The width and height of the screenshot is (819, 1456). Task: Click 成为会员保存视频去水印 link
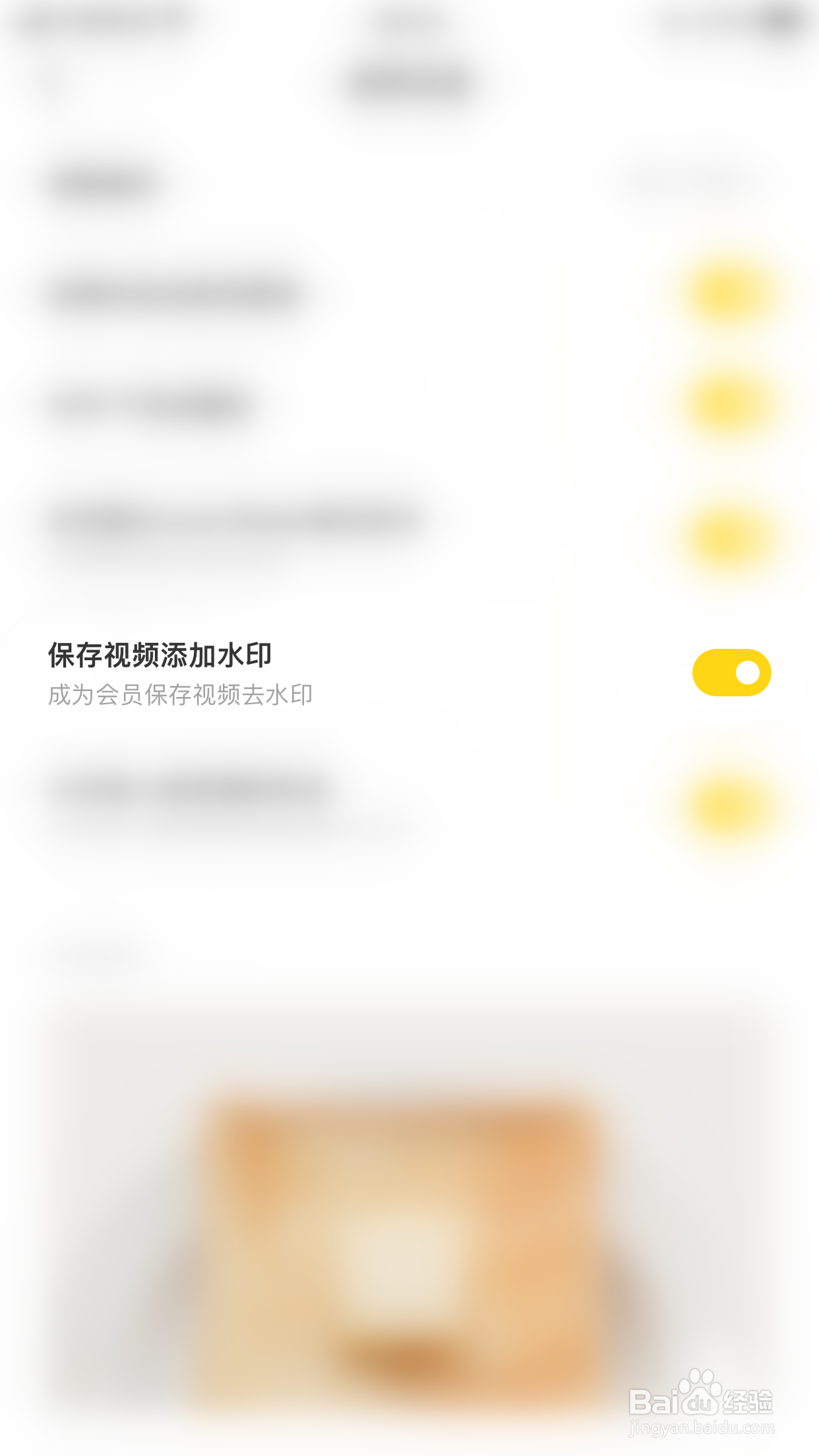[x=181, y=694]
